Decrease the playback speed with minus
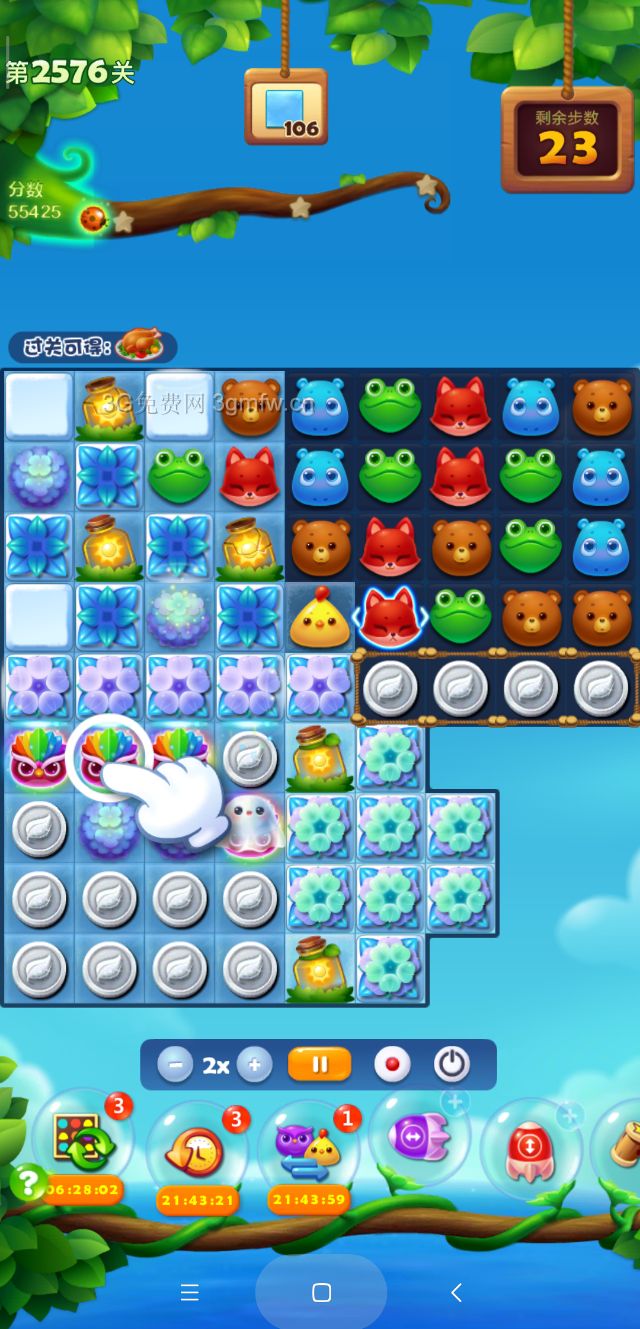Screen dimensions: 640x1329 [x=175, y=1065]
